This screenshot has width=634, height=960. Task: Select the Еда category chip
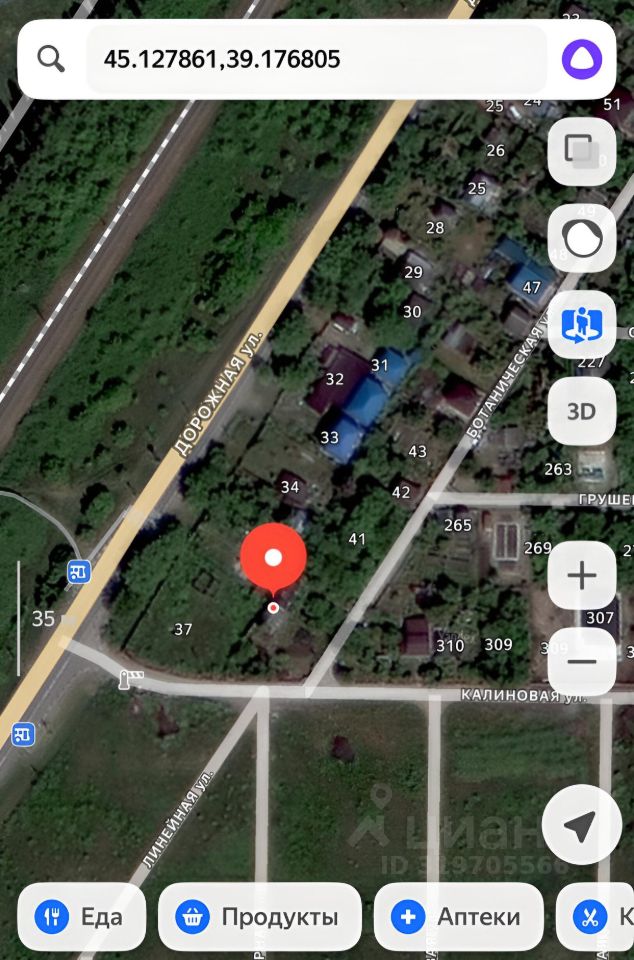pyautogui.click(x=80, y=916)
